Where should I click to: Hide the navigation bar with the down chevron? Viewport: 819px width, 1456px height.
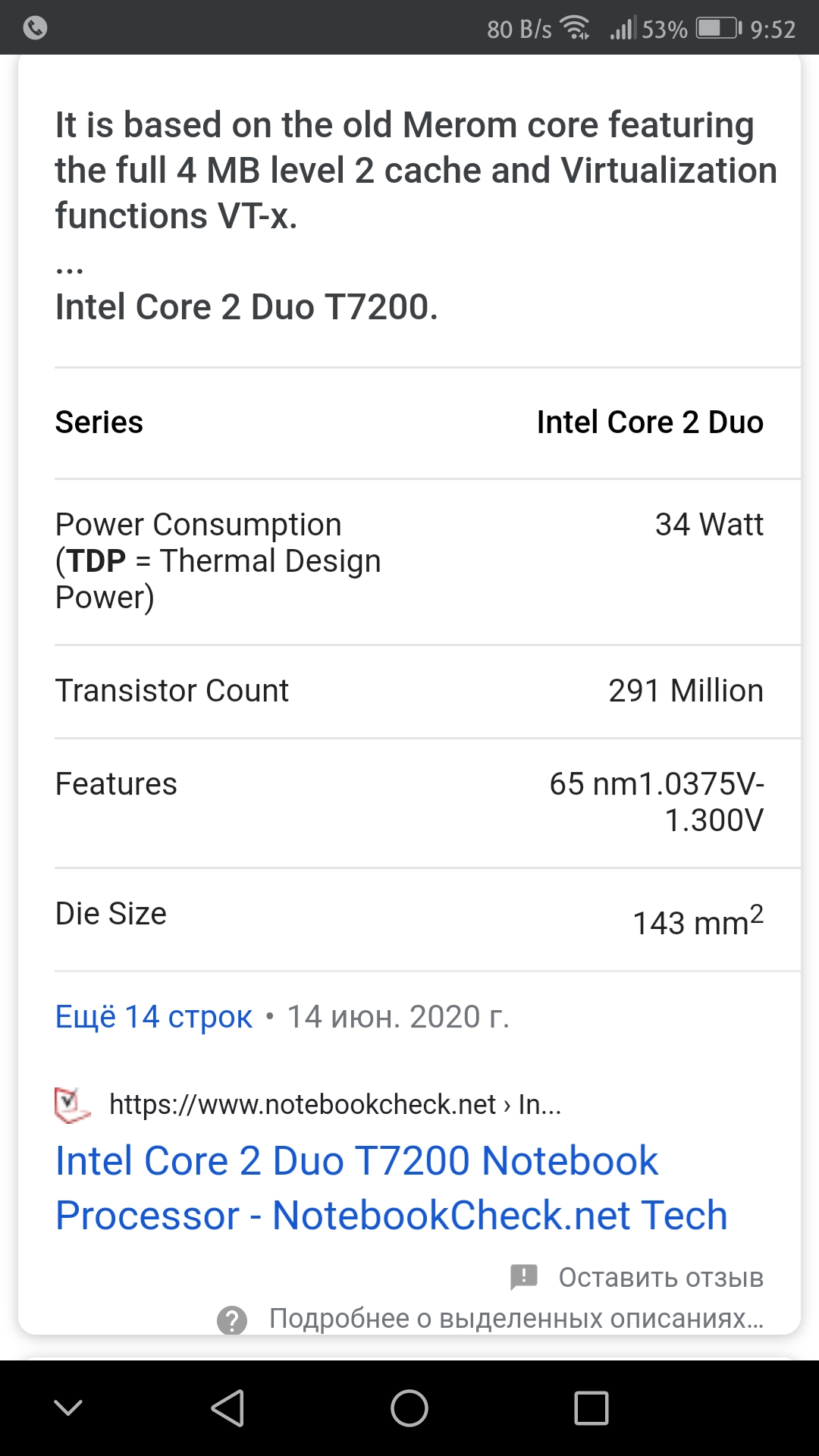coord(68,1408)
